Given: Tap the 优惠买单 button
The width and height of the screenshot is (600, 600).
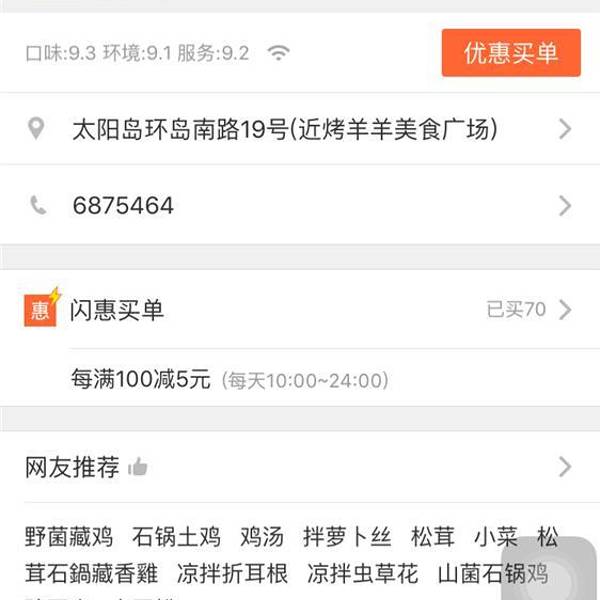Looking at the screenshot, I should pos(511,53).
